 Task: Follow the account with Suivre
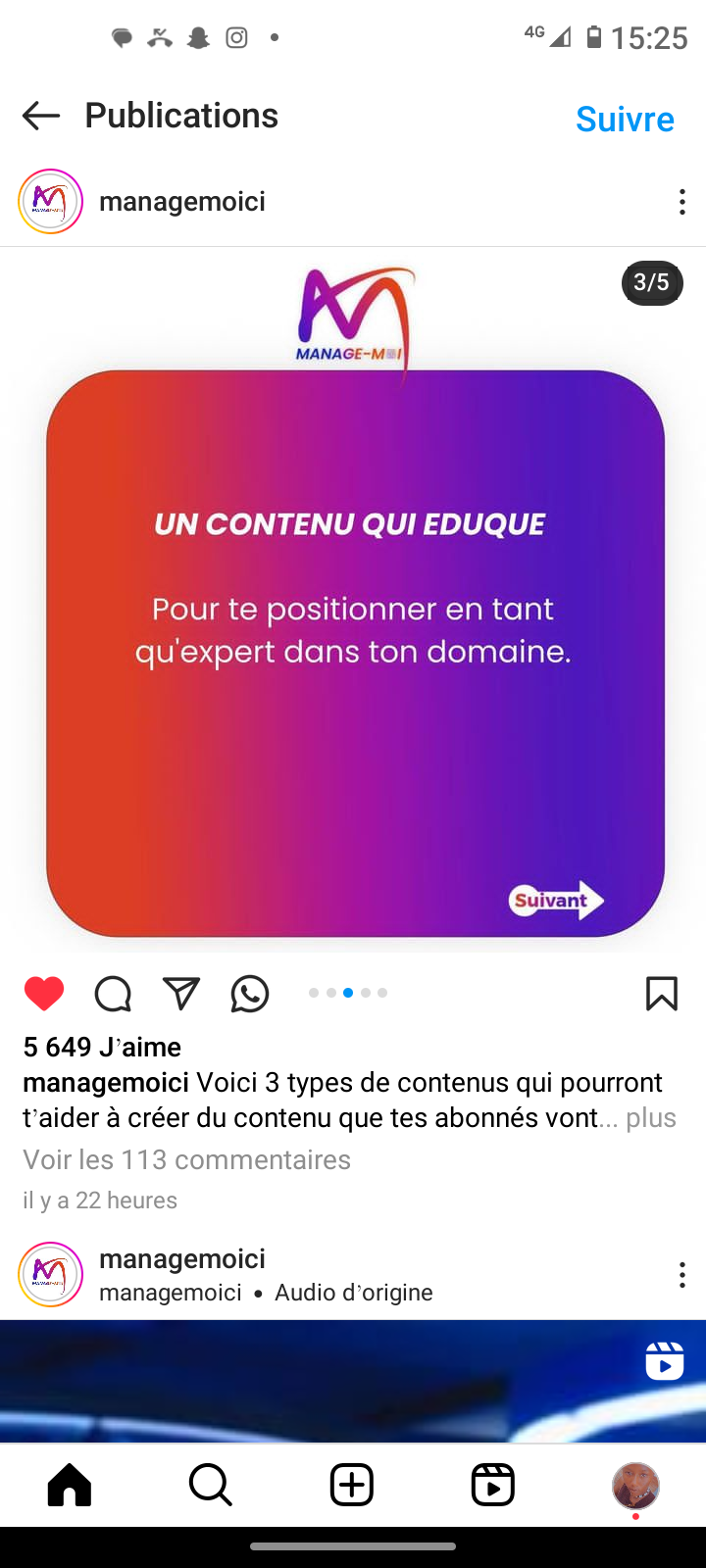click(x=625, y=119)
